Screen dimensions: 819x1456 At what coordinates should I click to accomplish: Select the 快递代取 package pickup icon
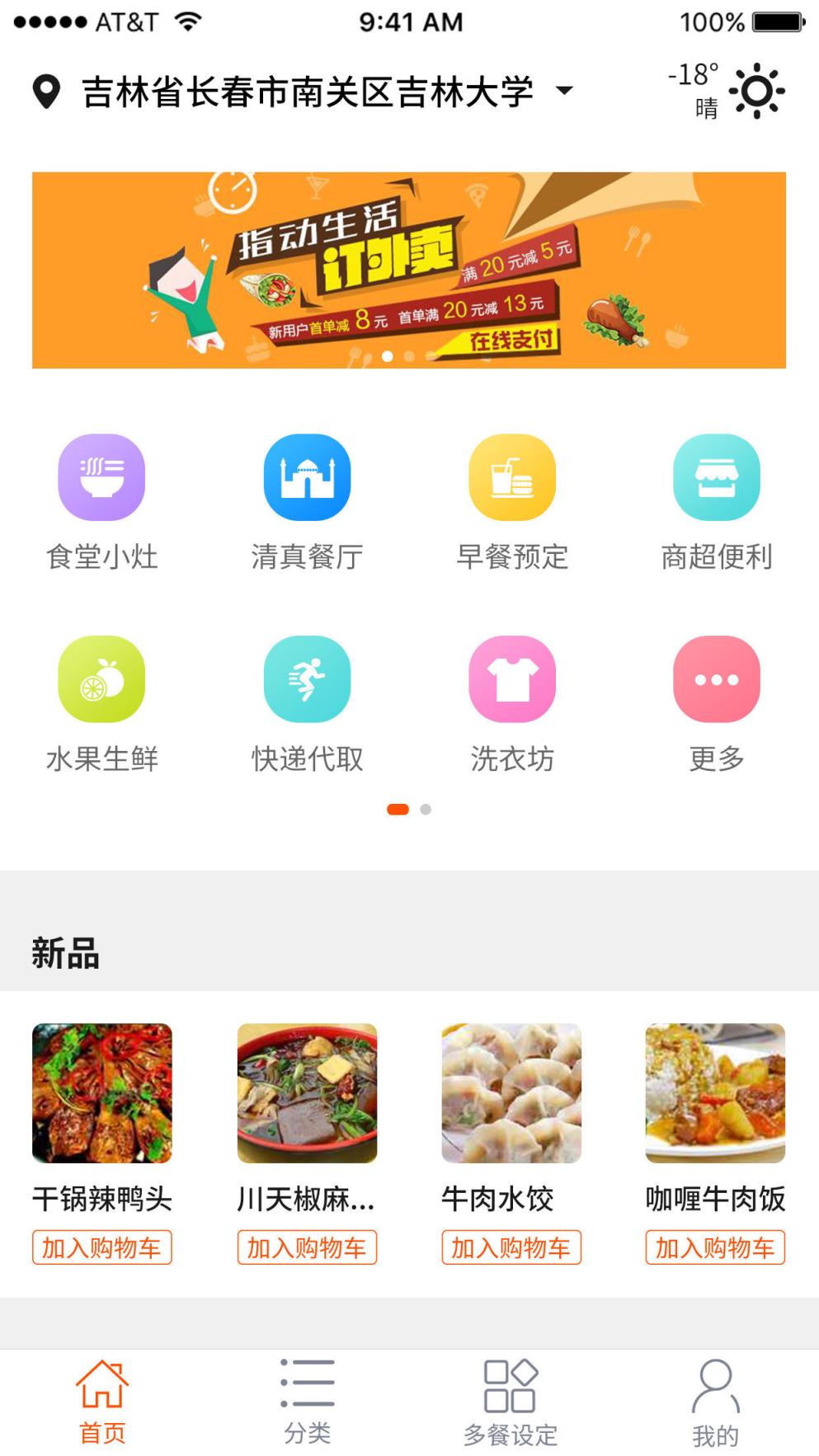(x=306, y=678)
